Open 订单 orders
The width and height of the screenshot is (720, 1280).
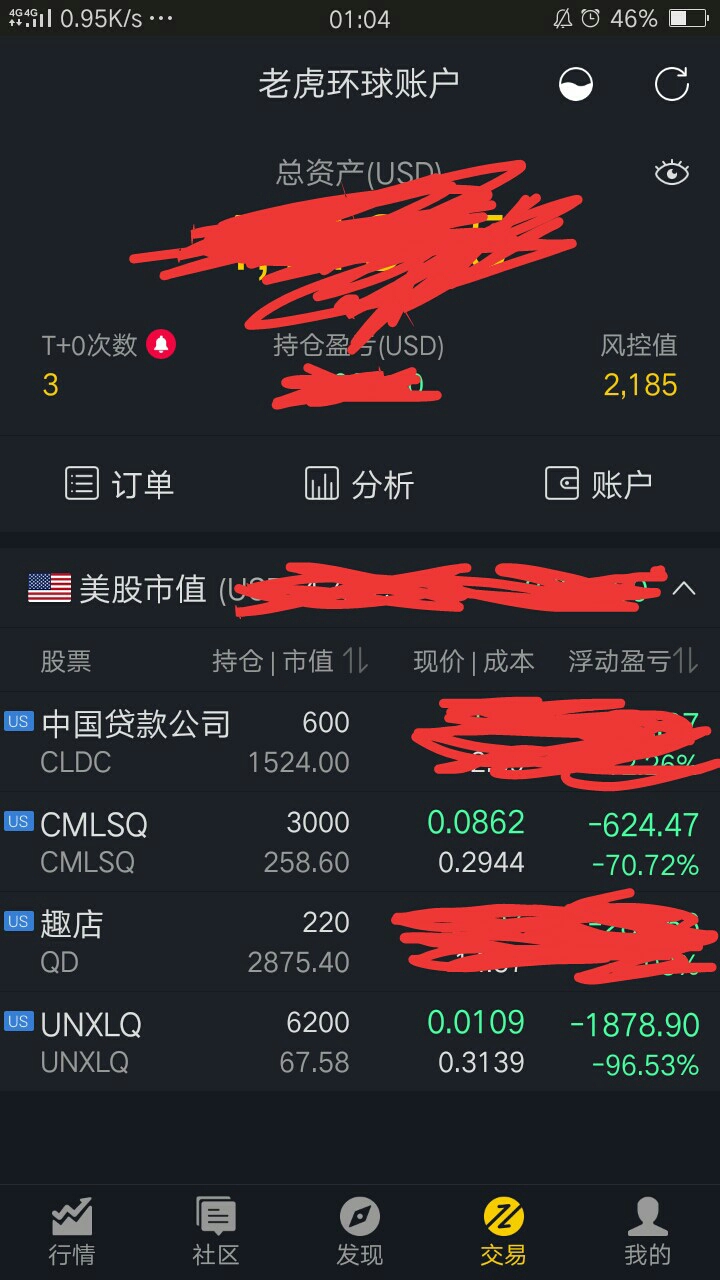click(120, 484)
